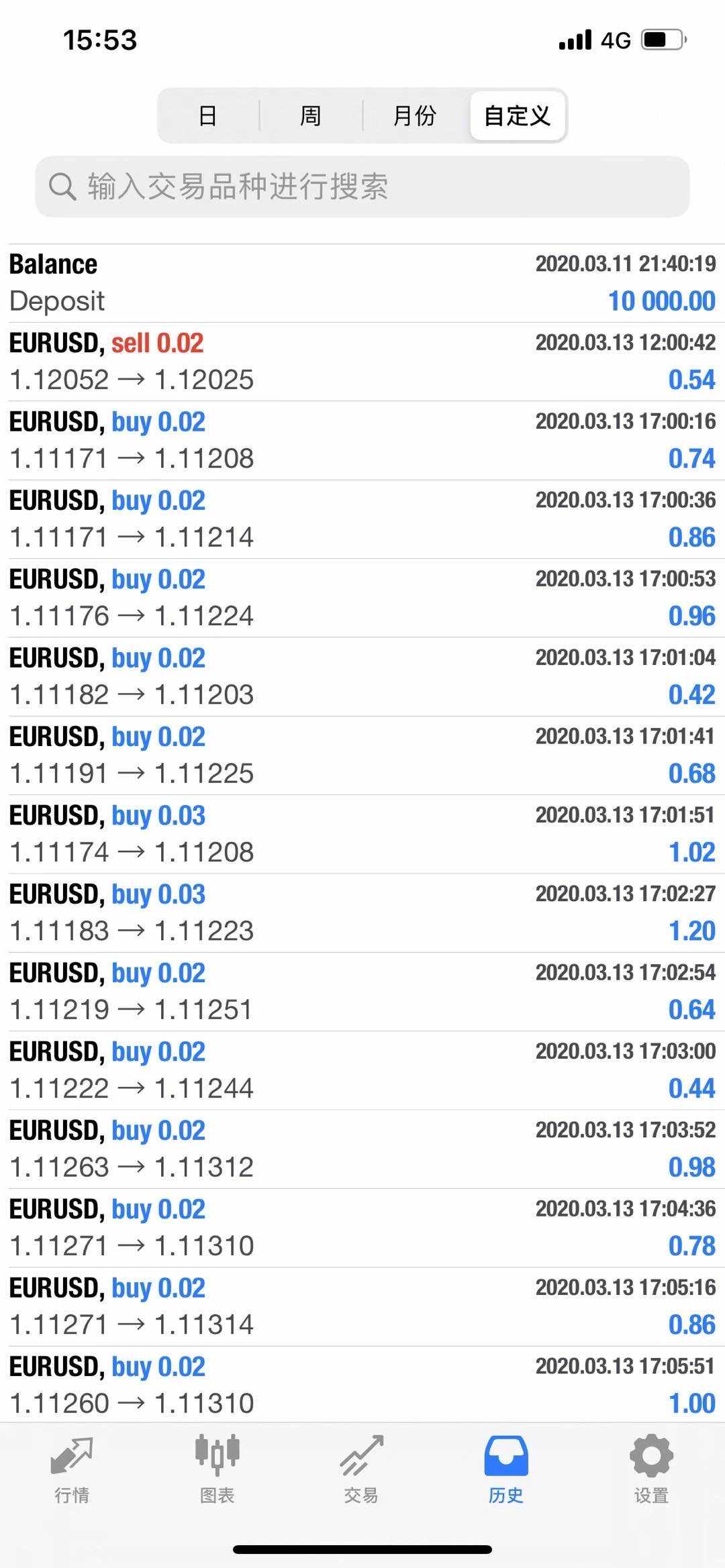Open the 交易 tab
Screen dimensions: 725x1568
pos(361,1469)
